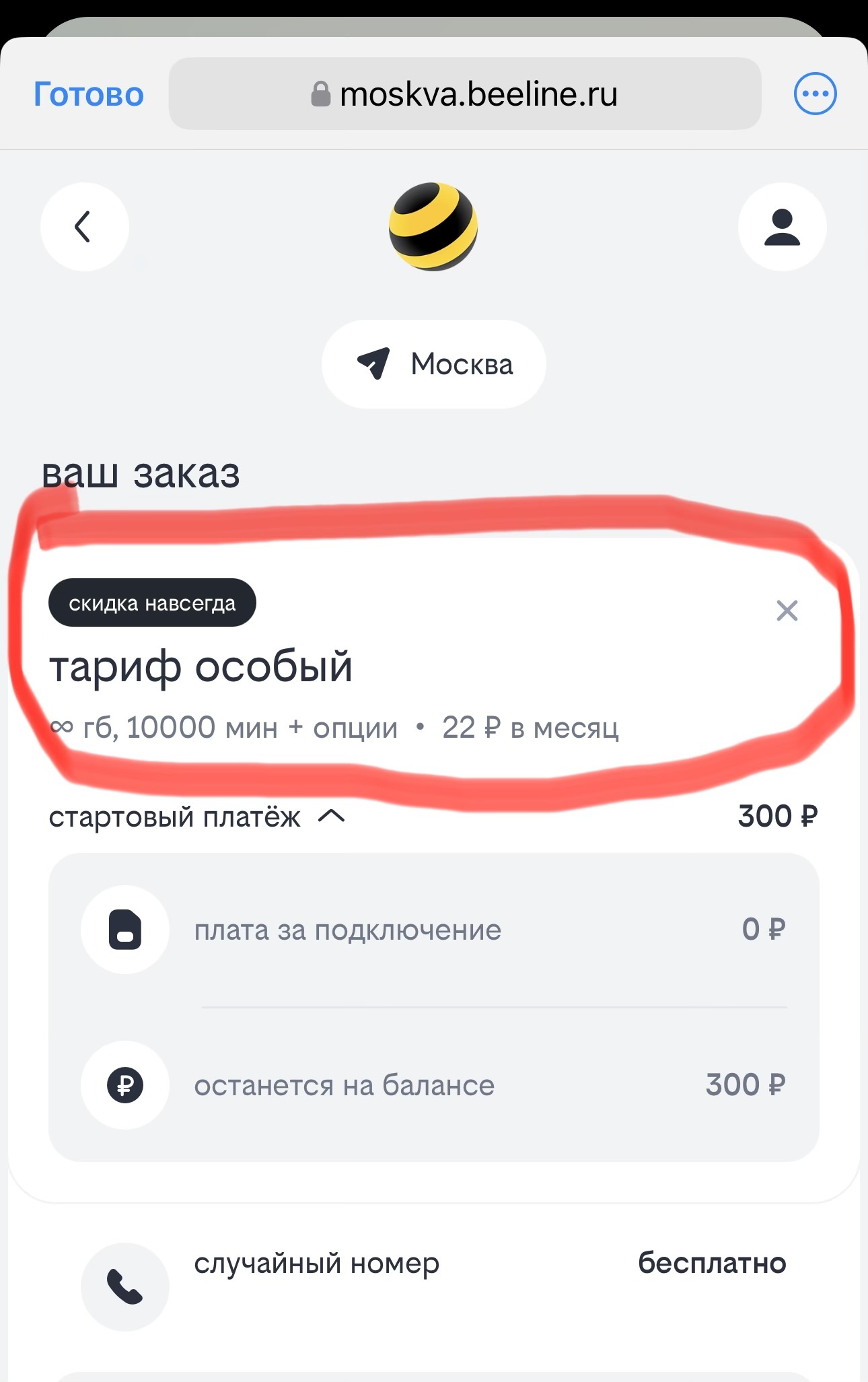Change the city from Москва
This screenshot has width=868, height=1382.
tap(434, 364)
